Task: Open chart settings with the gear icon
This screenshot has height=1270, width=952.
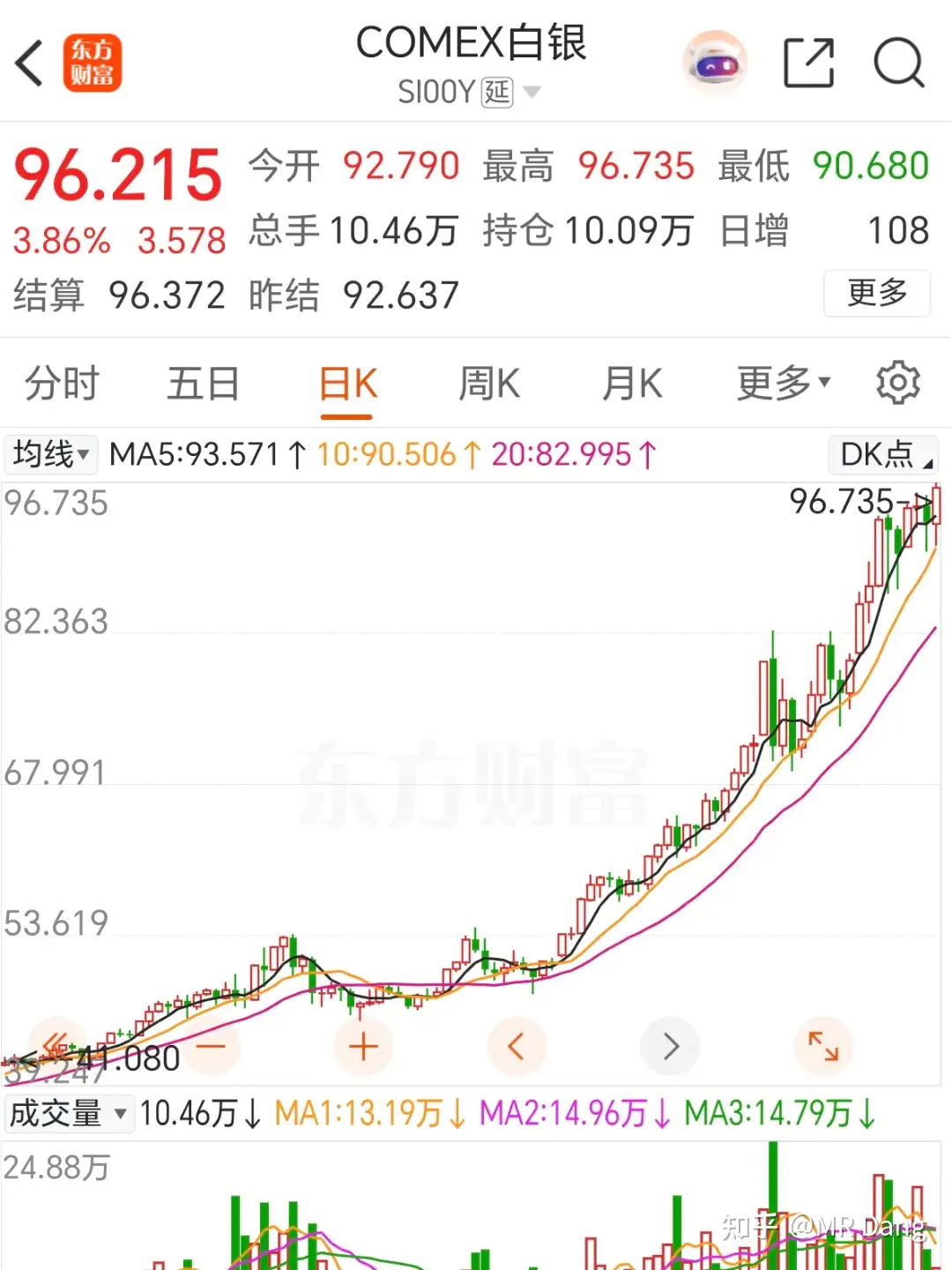Action: point(898,382)
